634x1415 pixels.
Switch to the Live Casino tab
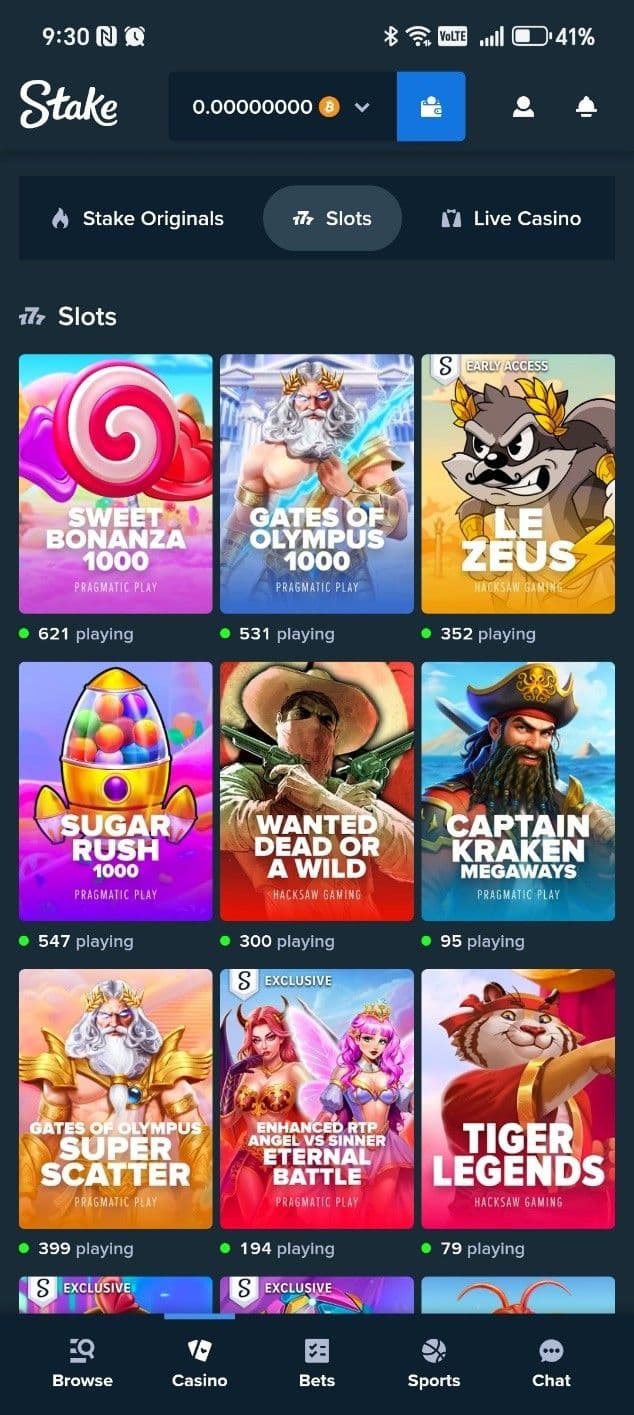(x=511, y=218)
